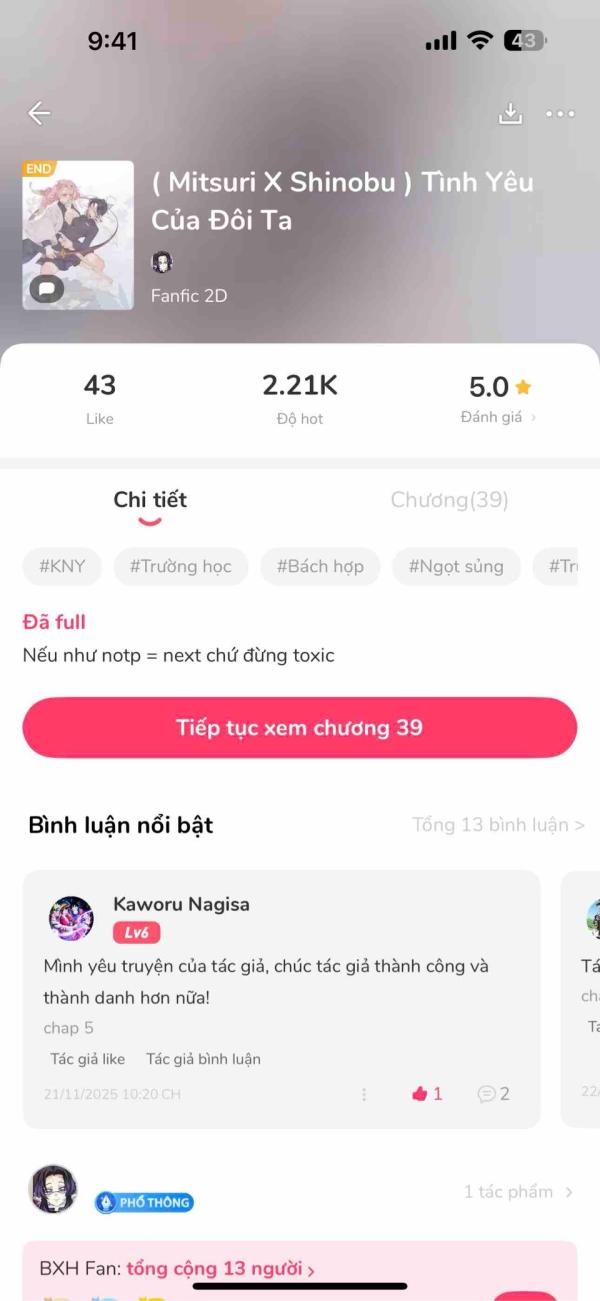This screenshot has width=600, height=1301.
Task: Browse the #Bách hợp tag
Action: [320, 566]
